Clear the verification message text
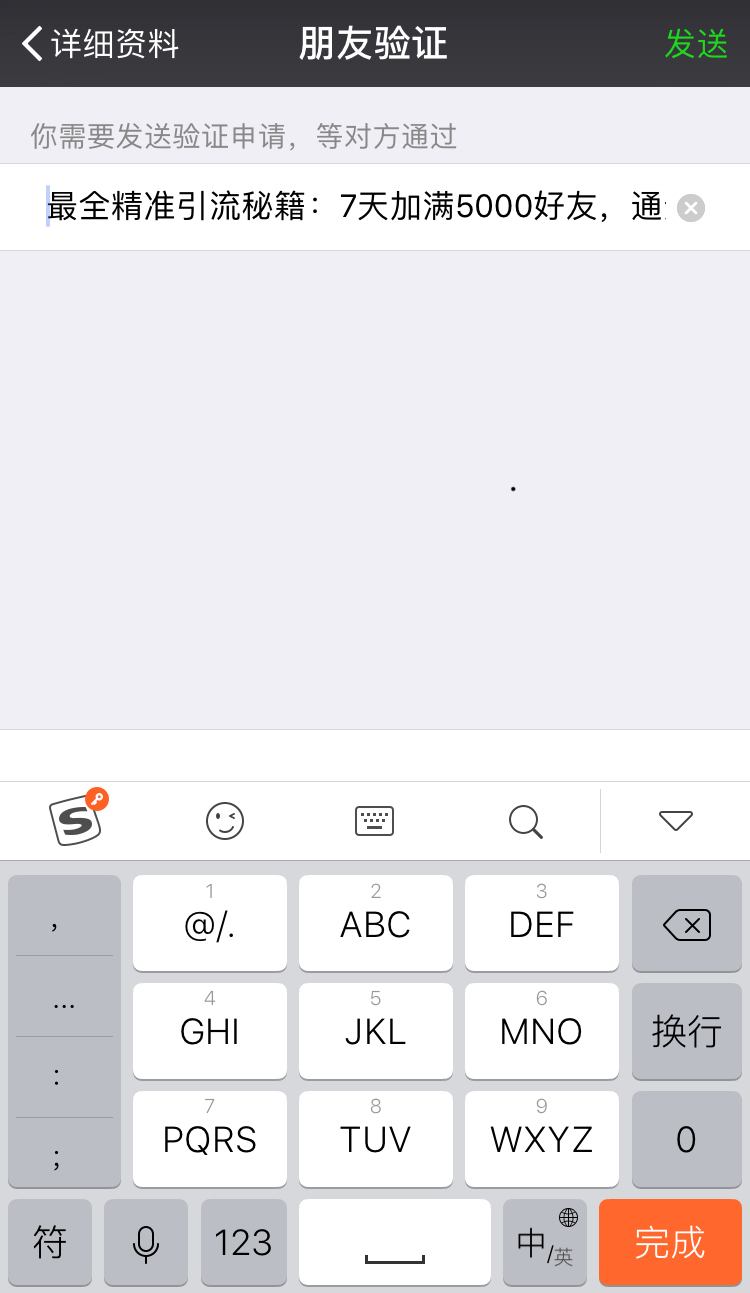This screenshot has width=750, height=1293. tap(691, 208)
